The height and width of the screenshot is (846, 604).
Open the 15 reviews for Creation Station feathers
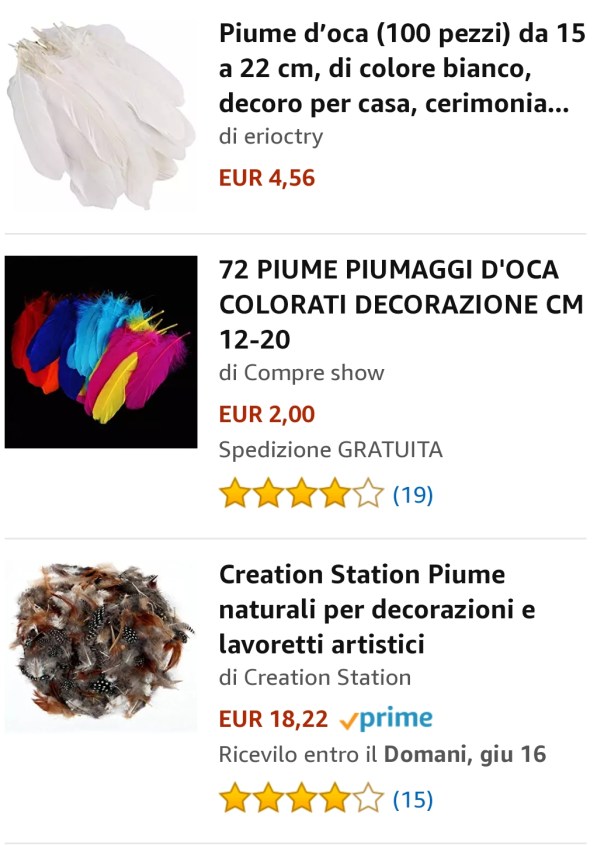point(412,799)
